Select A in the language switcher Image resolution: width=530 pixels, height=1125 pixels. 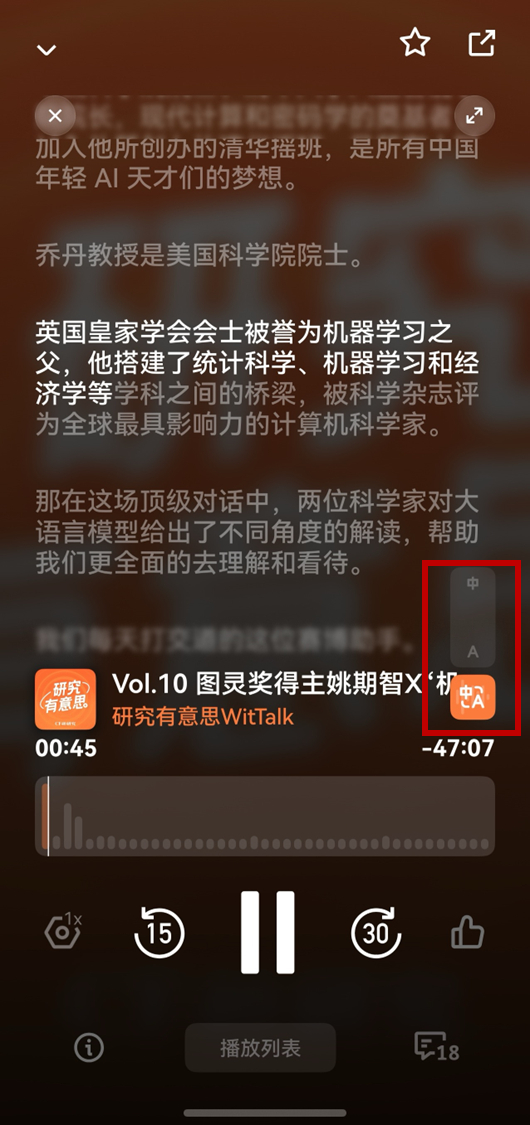tap(473, 651)
